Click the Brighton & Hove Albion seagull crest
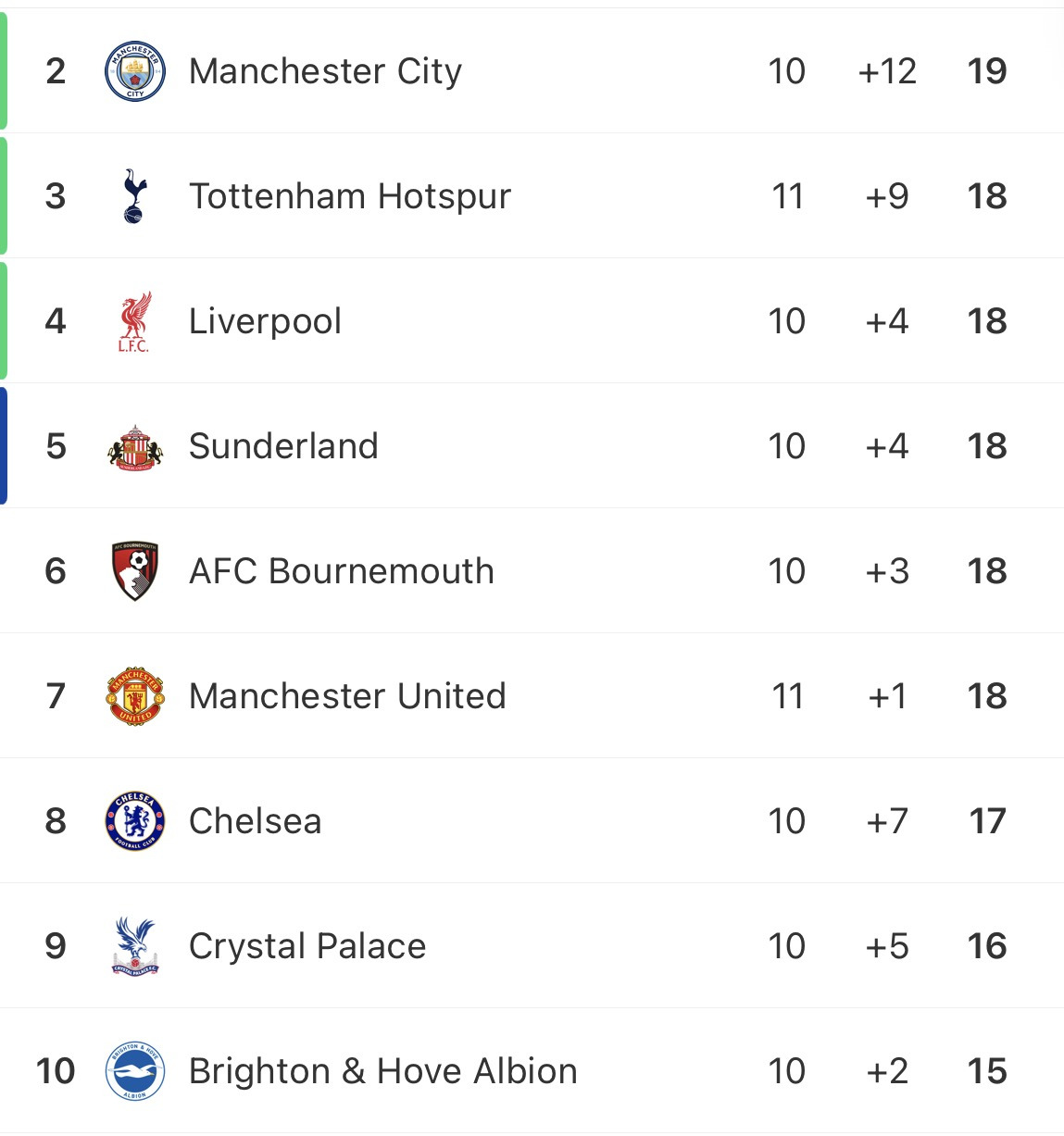 (135, 1070)
